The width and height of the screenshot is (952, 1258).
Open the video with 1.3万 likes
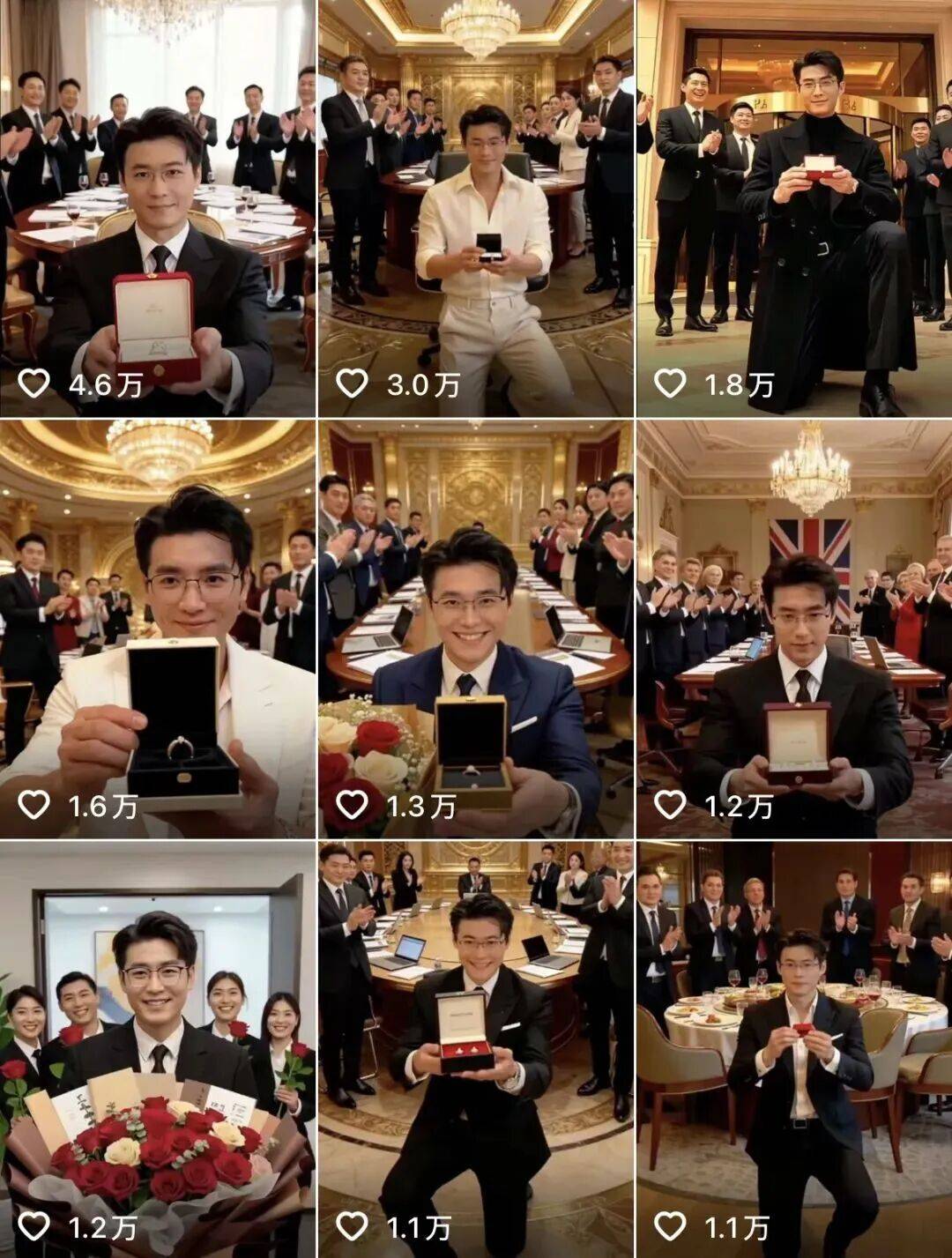(x=475, y=628)
